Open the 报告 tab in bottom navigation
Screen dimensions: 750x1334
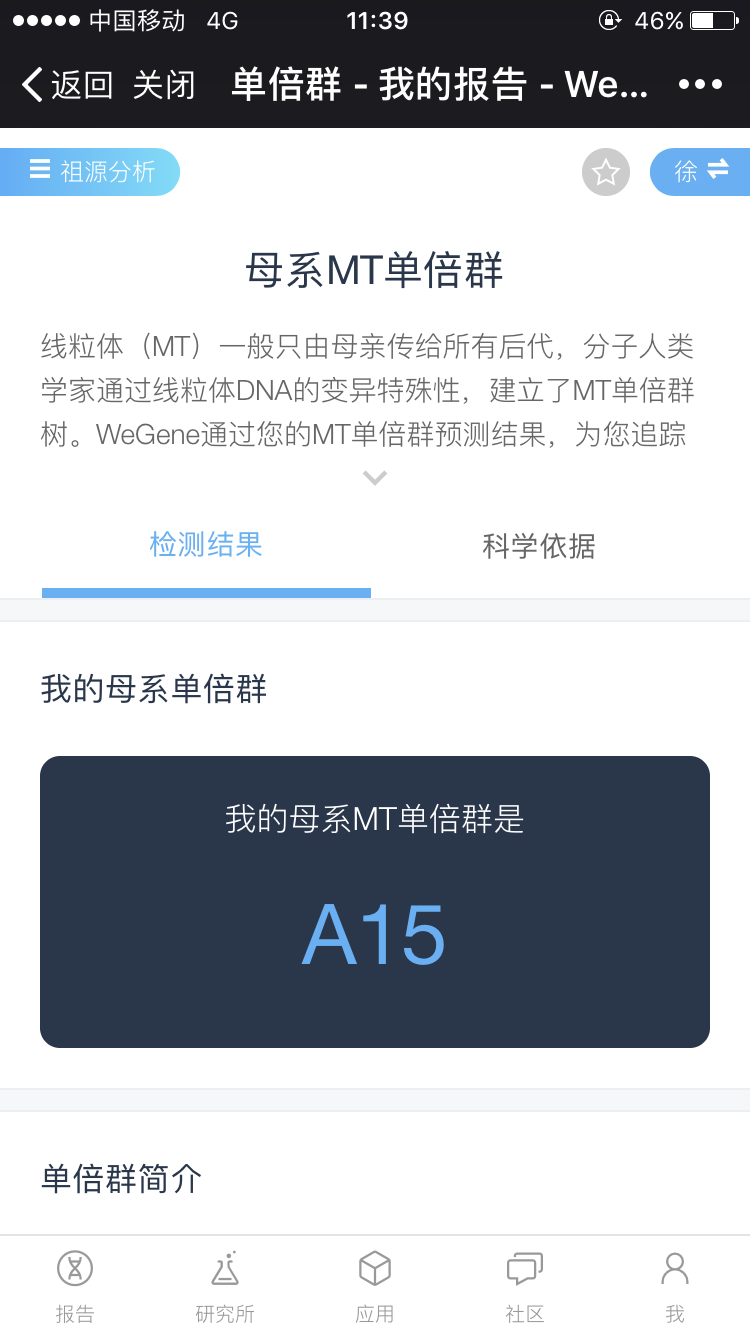tap(75, 1285)
